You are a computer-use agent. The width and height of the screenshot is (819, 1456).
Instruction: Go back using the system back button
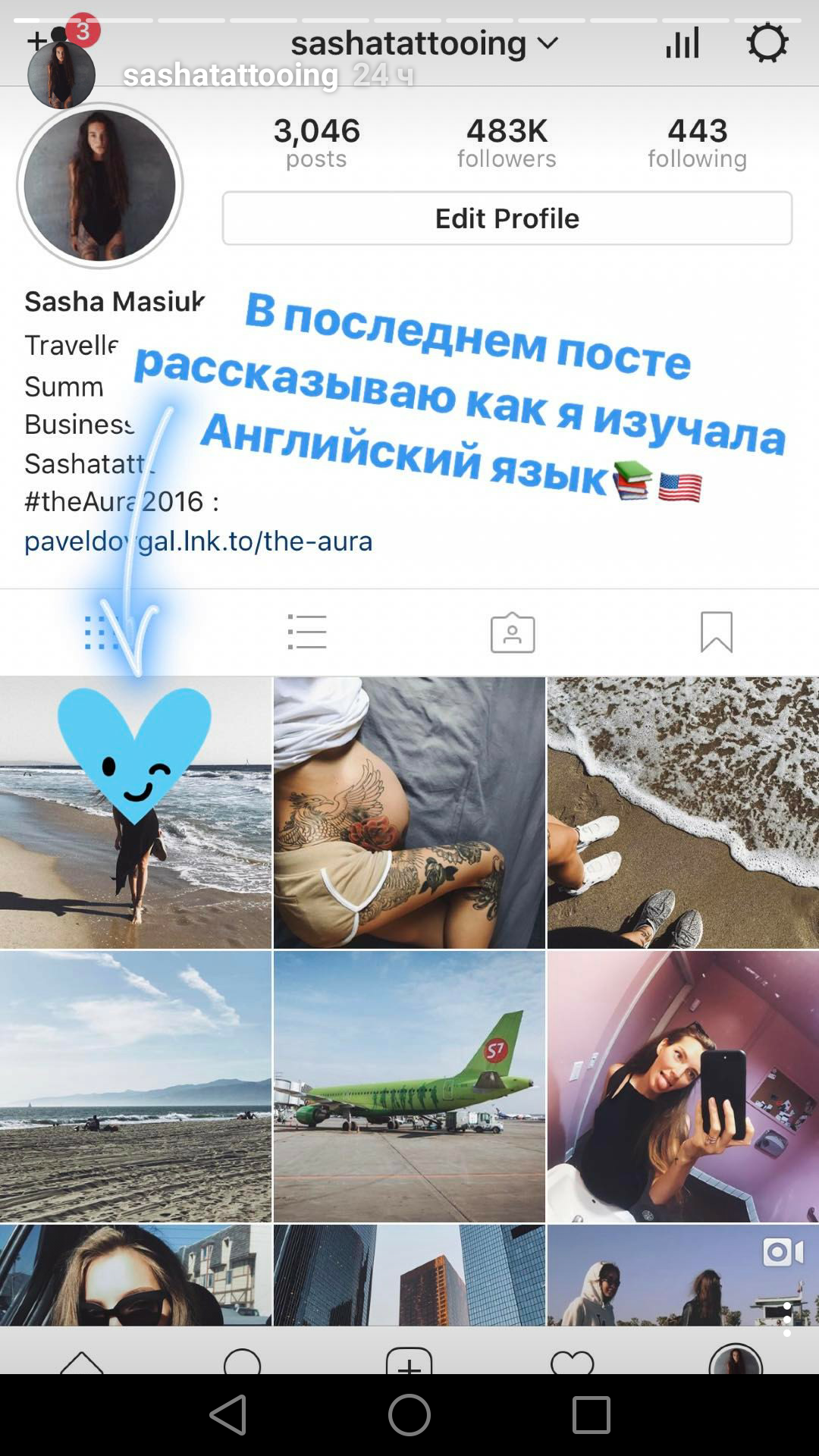228,1415
